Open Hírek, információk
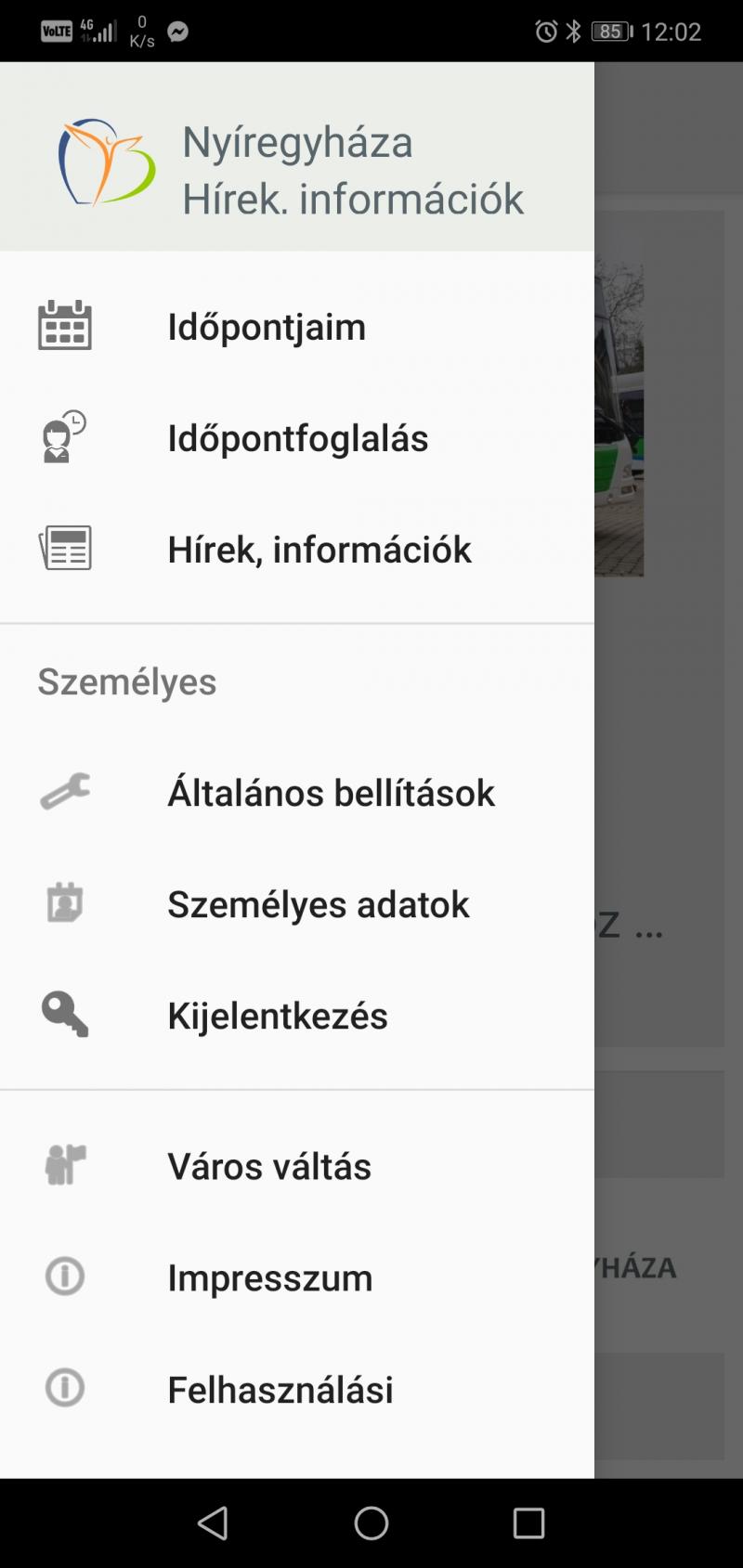Screen dimensions: 743x1568 tap(319, 550)
